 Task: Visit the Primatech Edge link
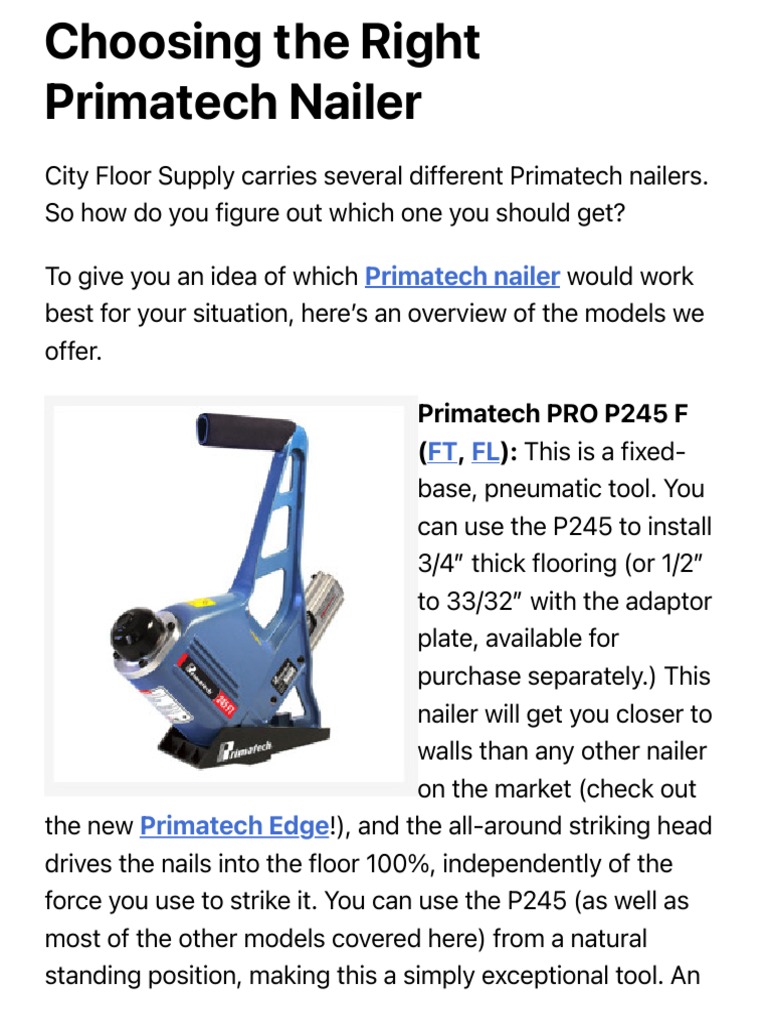point(234,826)
